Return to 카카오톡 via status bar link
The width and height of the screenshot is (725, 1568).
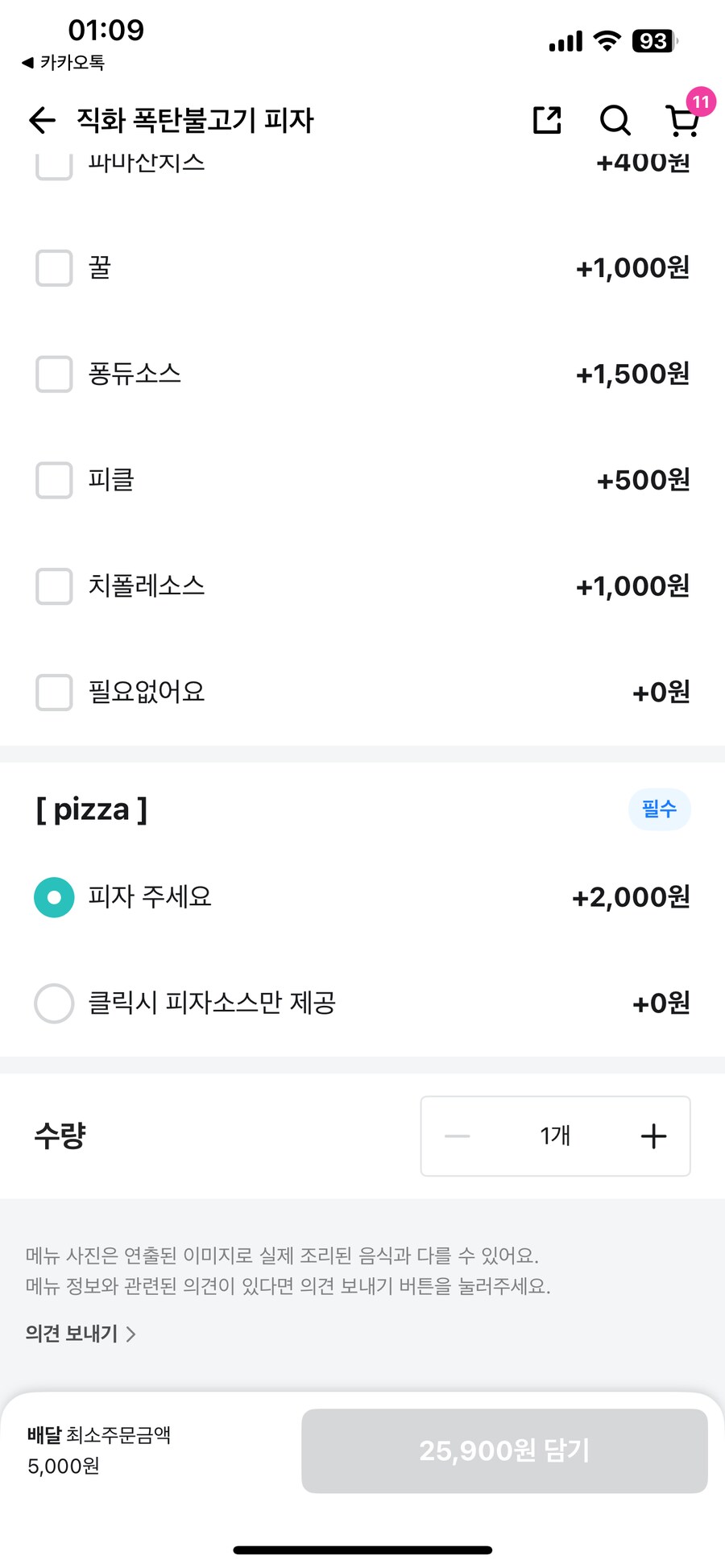64,62
